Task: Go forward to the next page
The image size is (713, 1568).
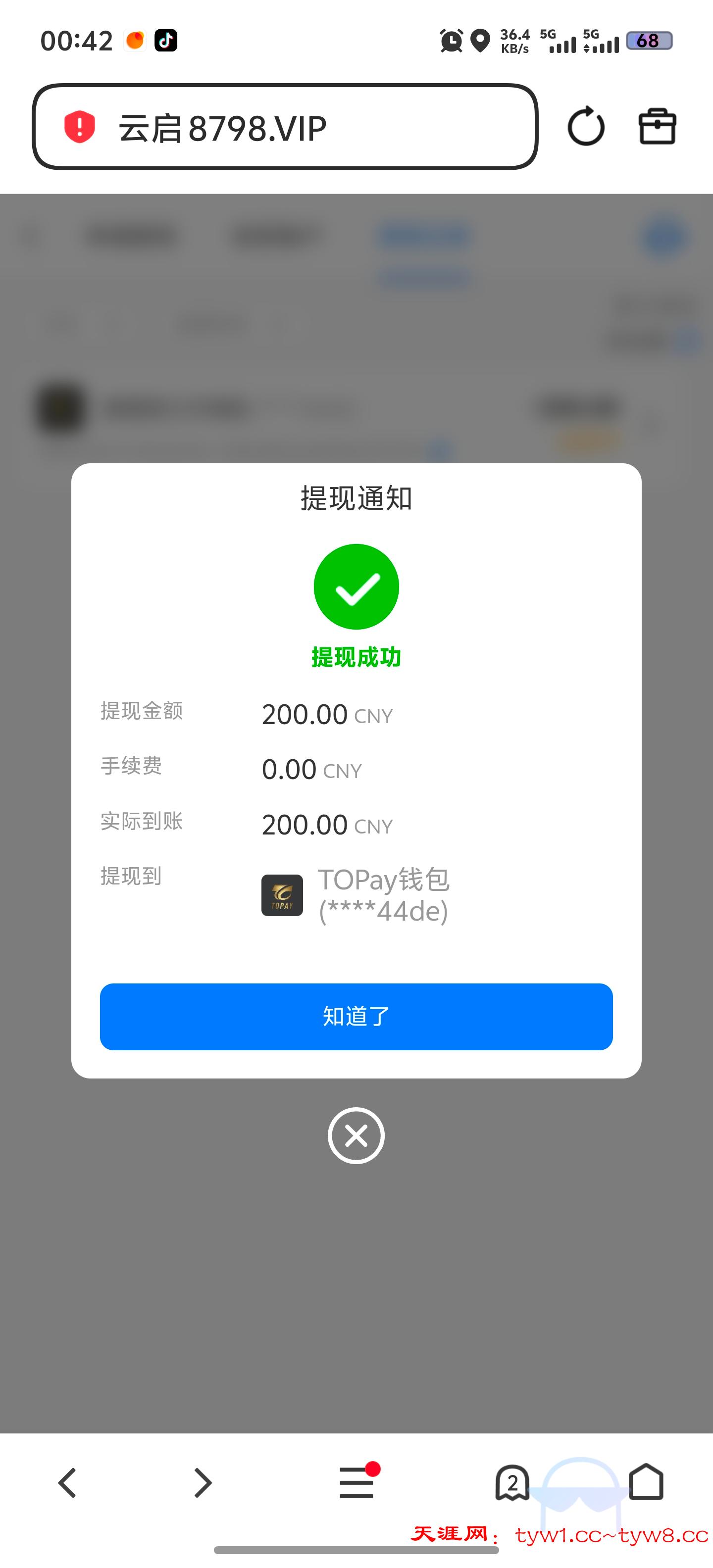Action: [x=203, y=1482]
